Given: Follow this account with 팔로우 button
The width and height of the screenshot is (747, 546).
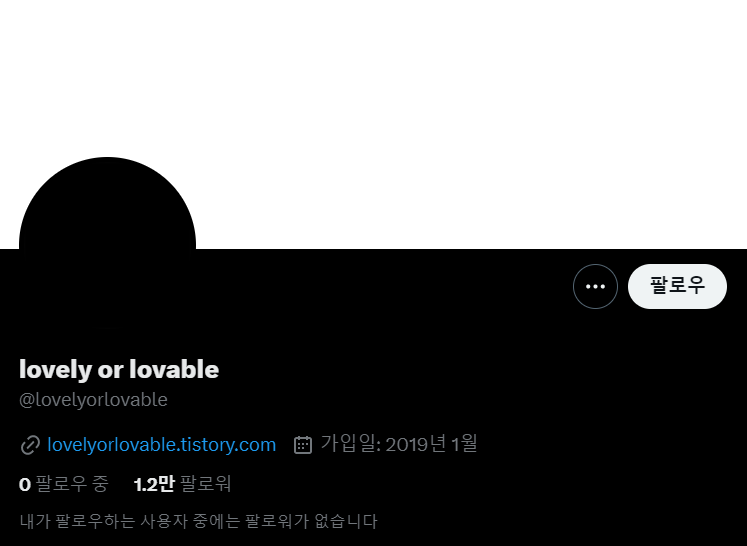Looking at the screenshot, I should [677, 287].
